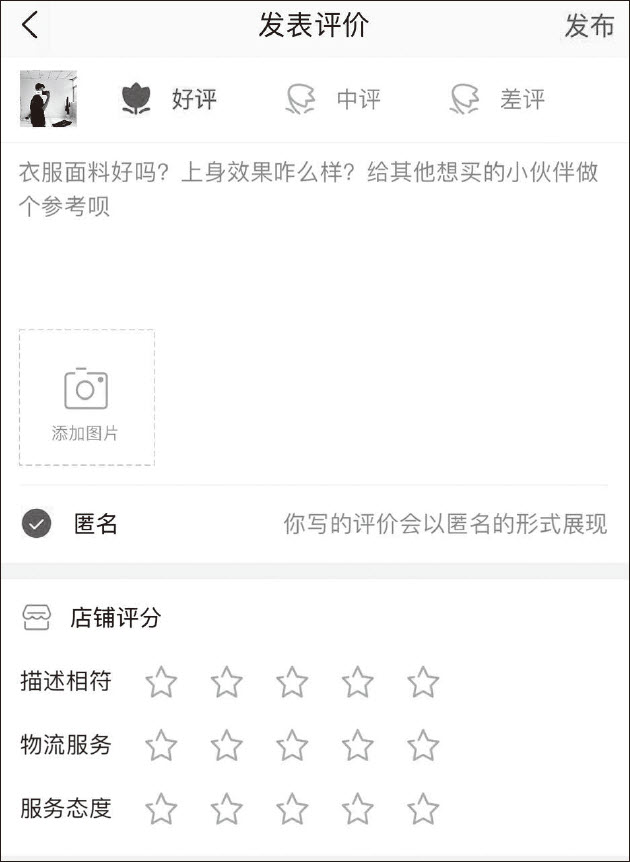Give 物流服务 five stars

click(423, 746)
